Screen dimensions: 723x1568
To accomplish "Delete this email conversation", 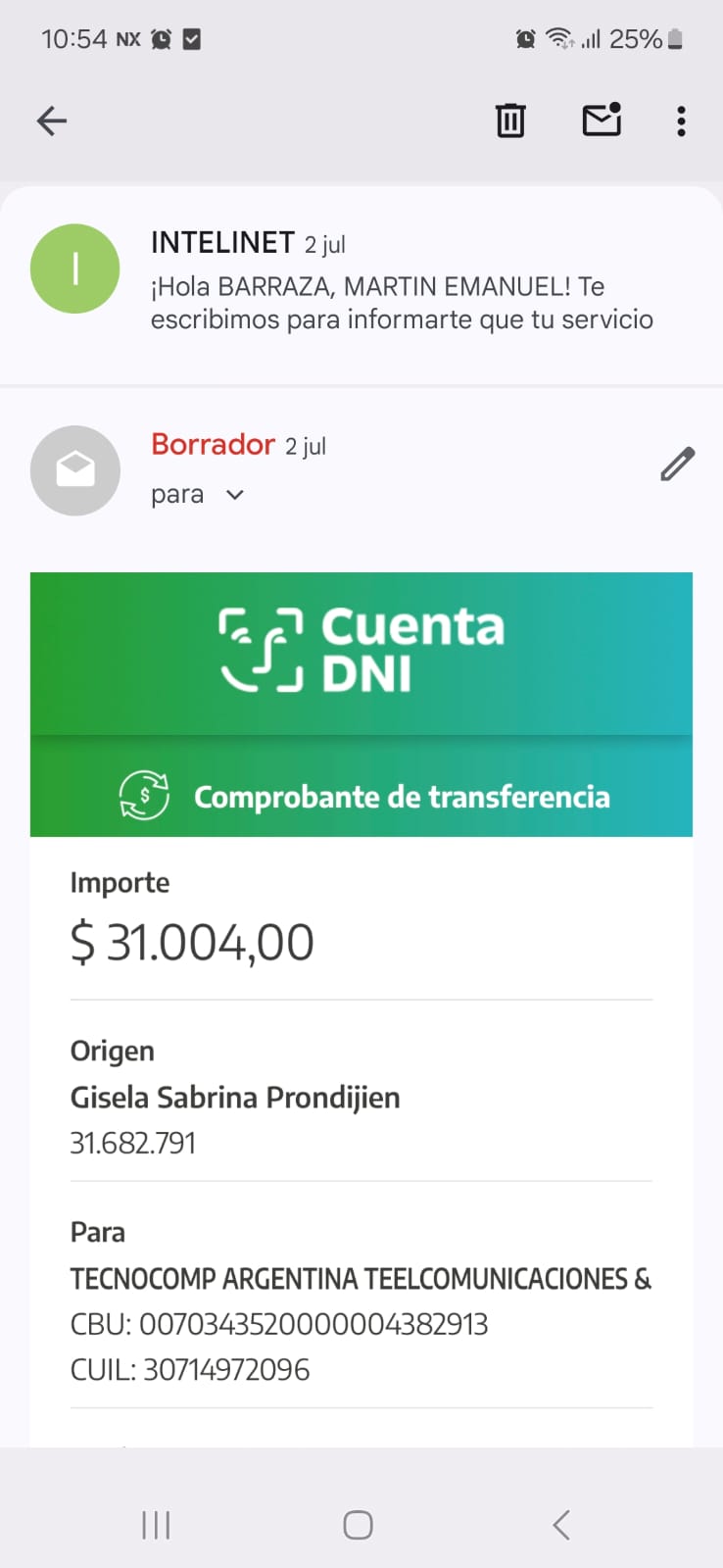I will coord(510,122).
